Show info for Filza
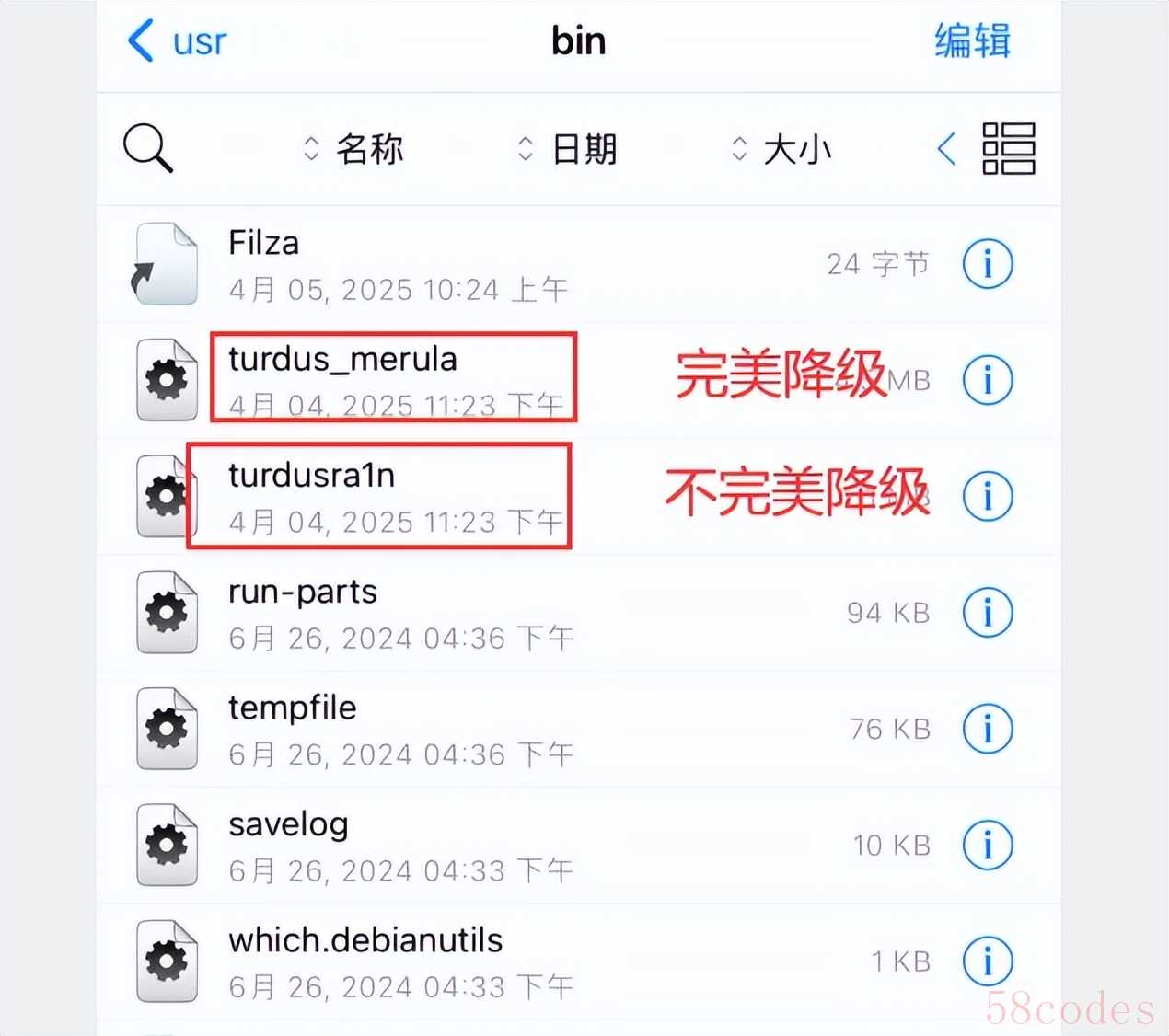Image resolution: width=1169 pixels, height=1036 pixels. (988, 264)
